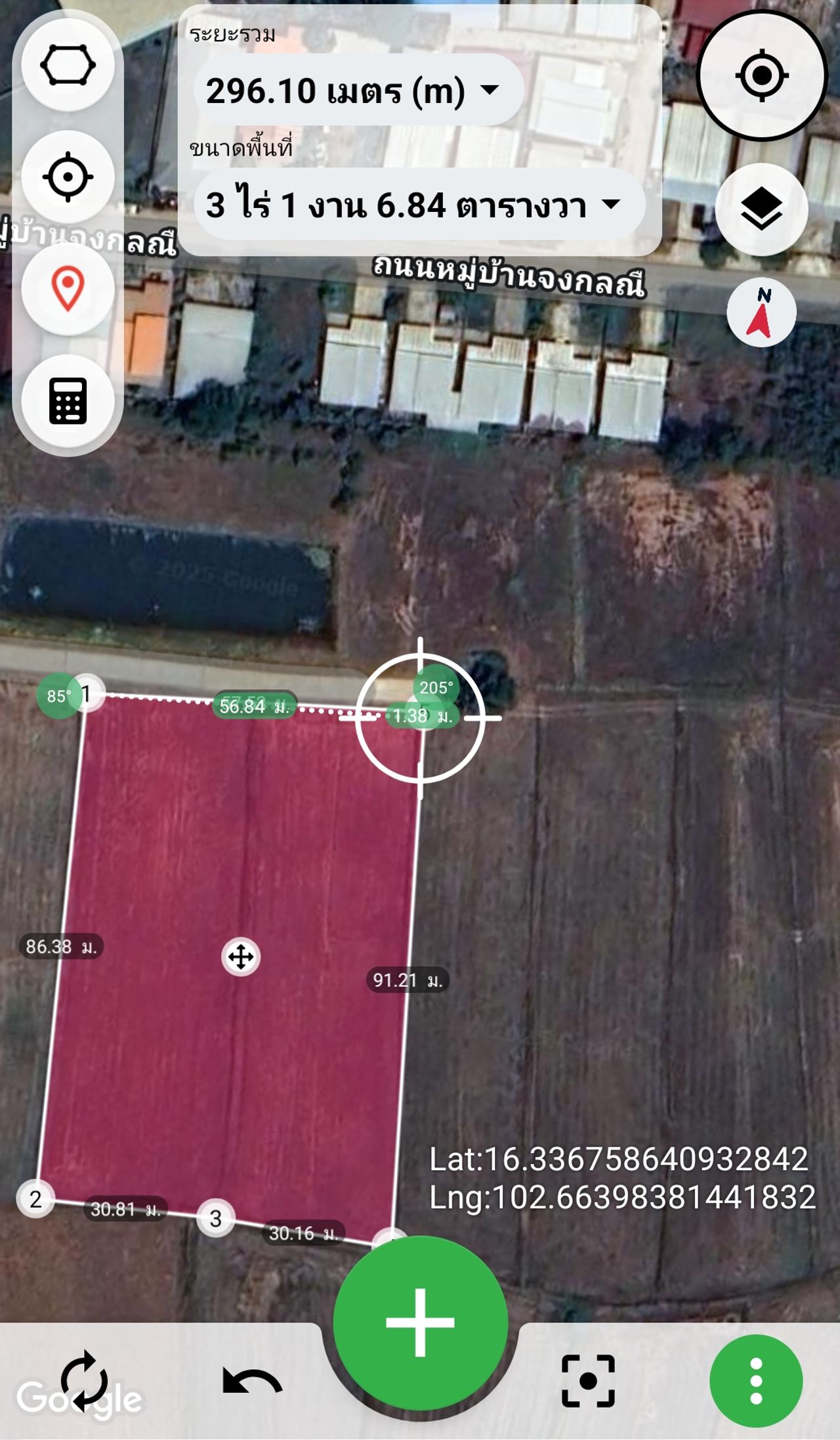Tap the focus frame capture icon
Image resolution: width=840 pixels, height=1440 pixels.
coord(588,1381)
